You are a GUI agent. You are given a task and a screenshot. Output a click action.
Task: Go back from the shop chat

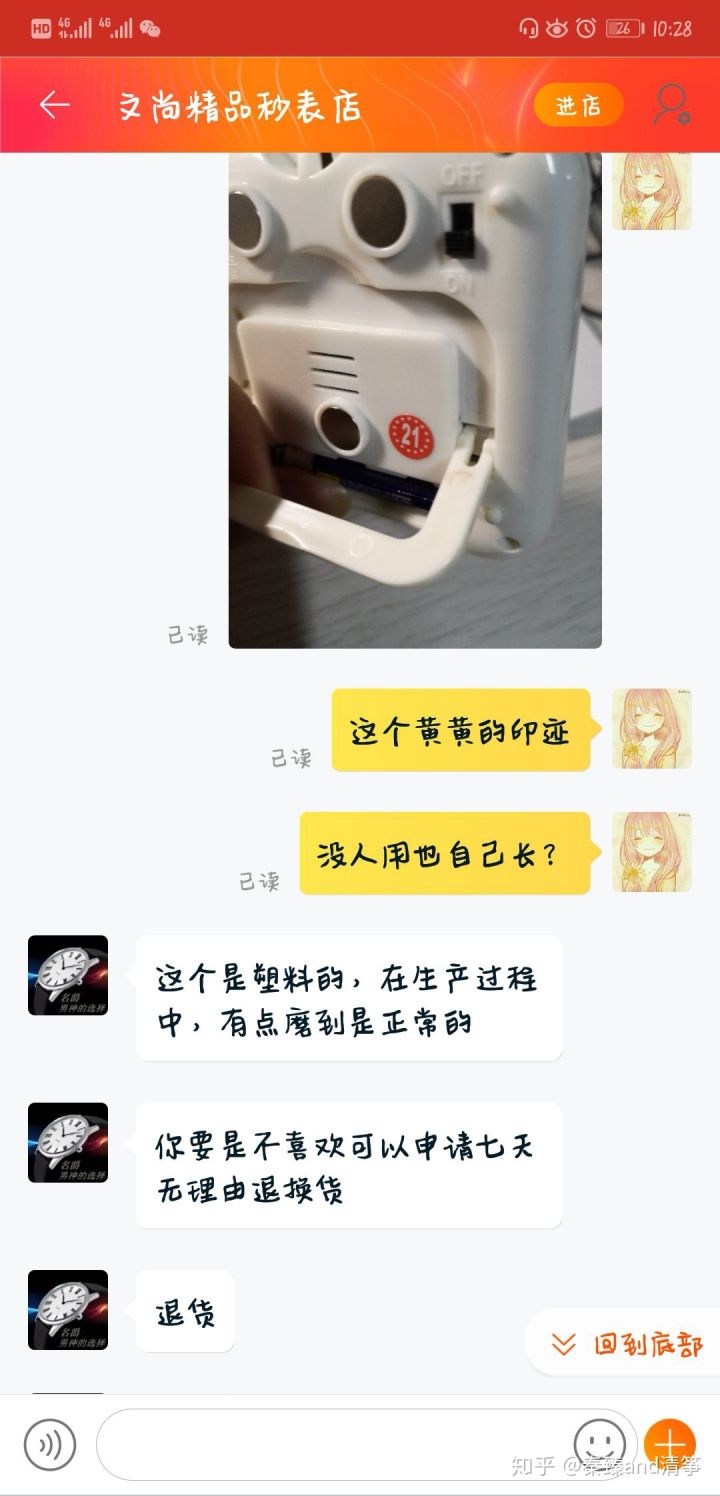click(54, 105)
